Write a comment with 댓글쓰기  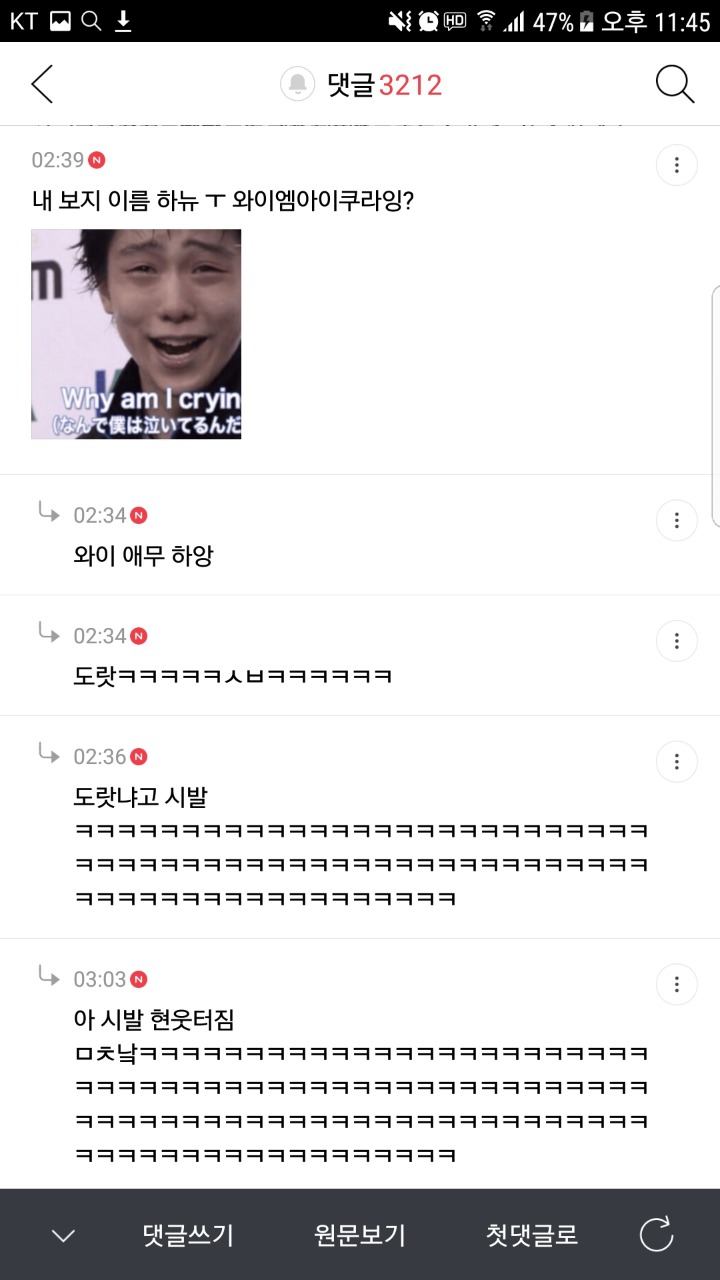(188, 1236)
